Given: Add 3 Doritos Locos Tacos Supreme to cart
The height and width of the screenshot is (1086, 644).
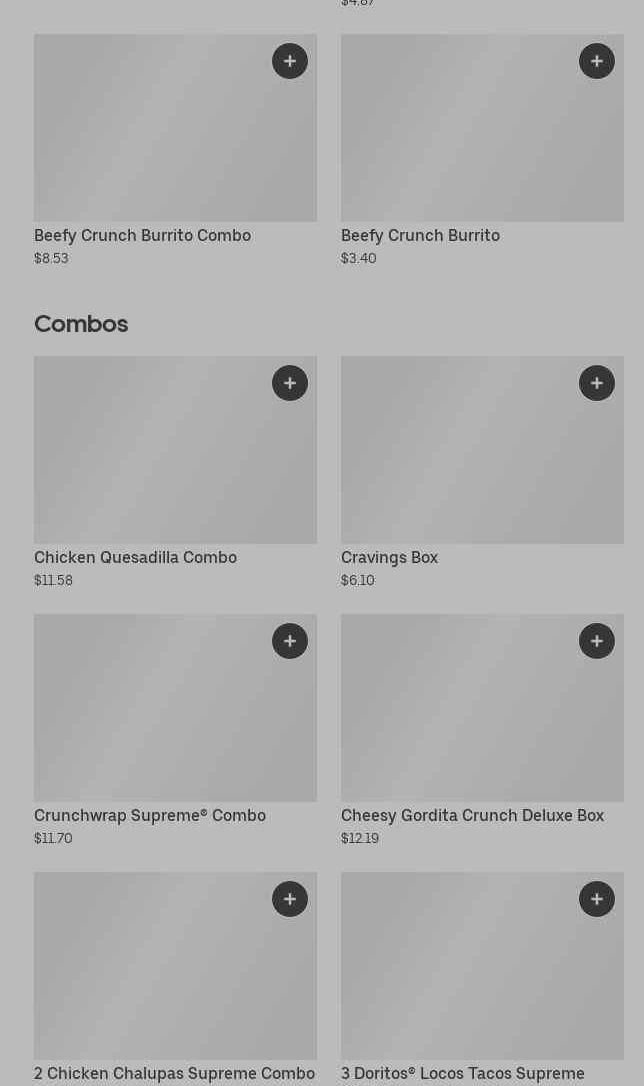Looking at the screenshot, I should click(x=597, y=899).
